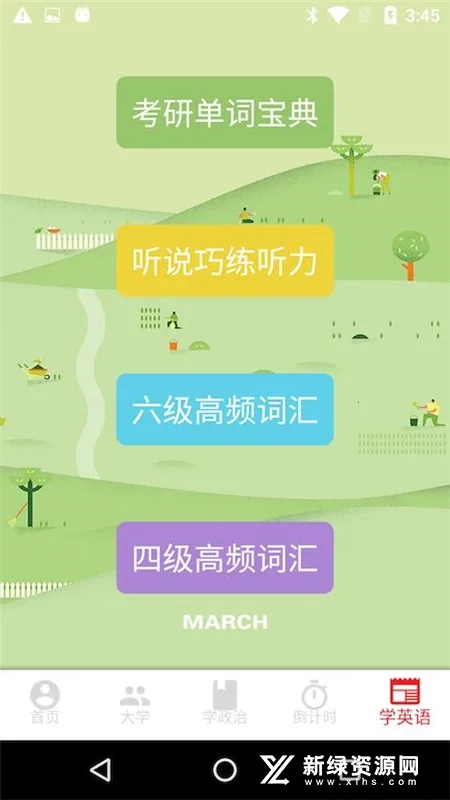The height and width of the screenshot is (800, 450).
Task: Open 听说巧练听力 listening practice
Action: pos(225,261)
